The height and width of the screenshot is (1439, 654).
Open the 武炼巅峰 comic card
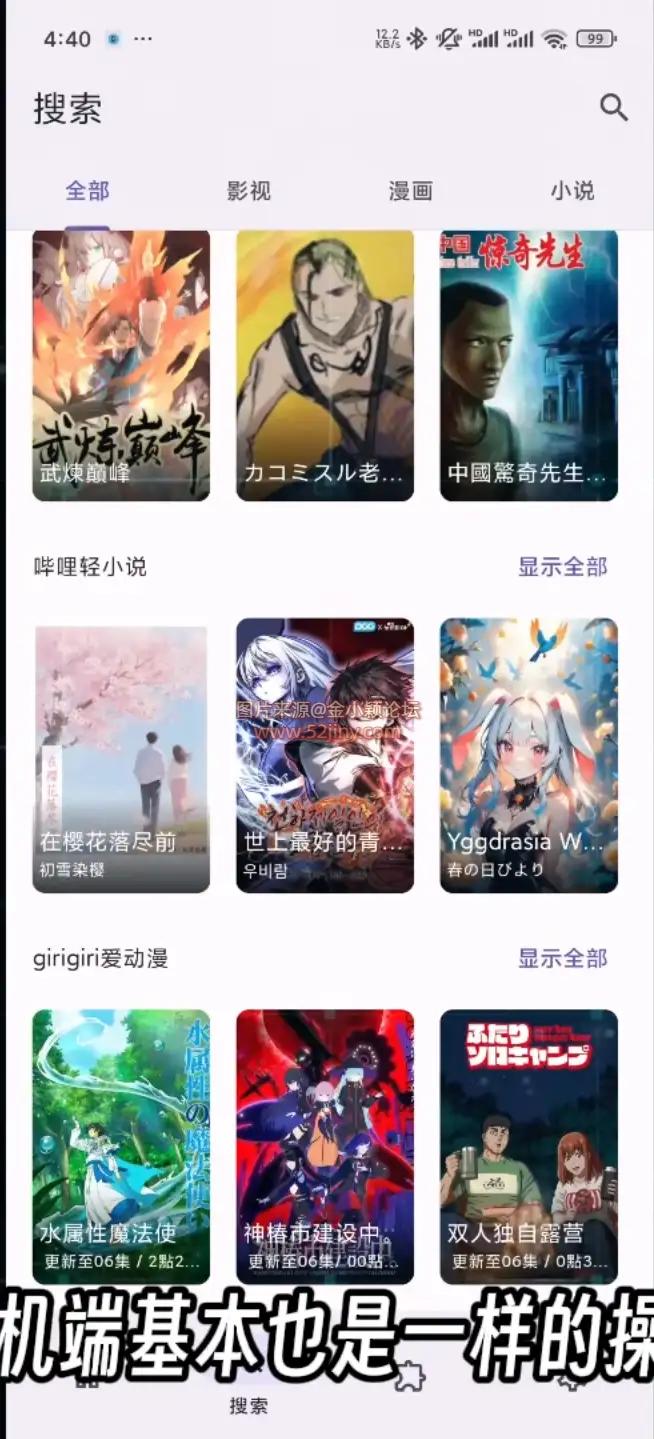coord(121,365)
